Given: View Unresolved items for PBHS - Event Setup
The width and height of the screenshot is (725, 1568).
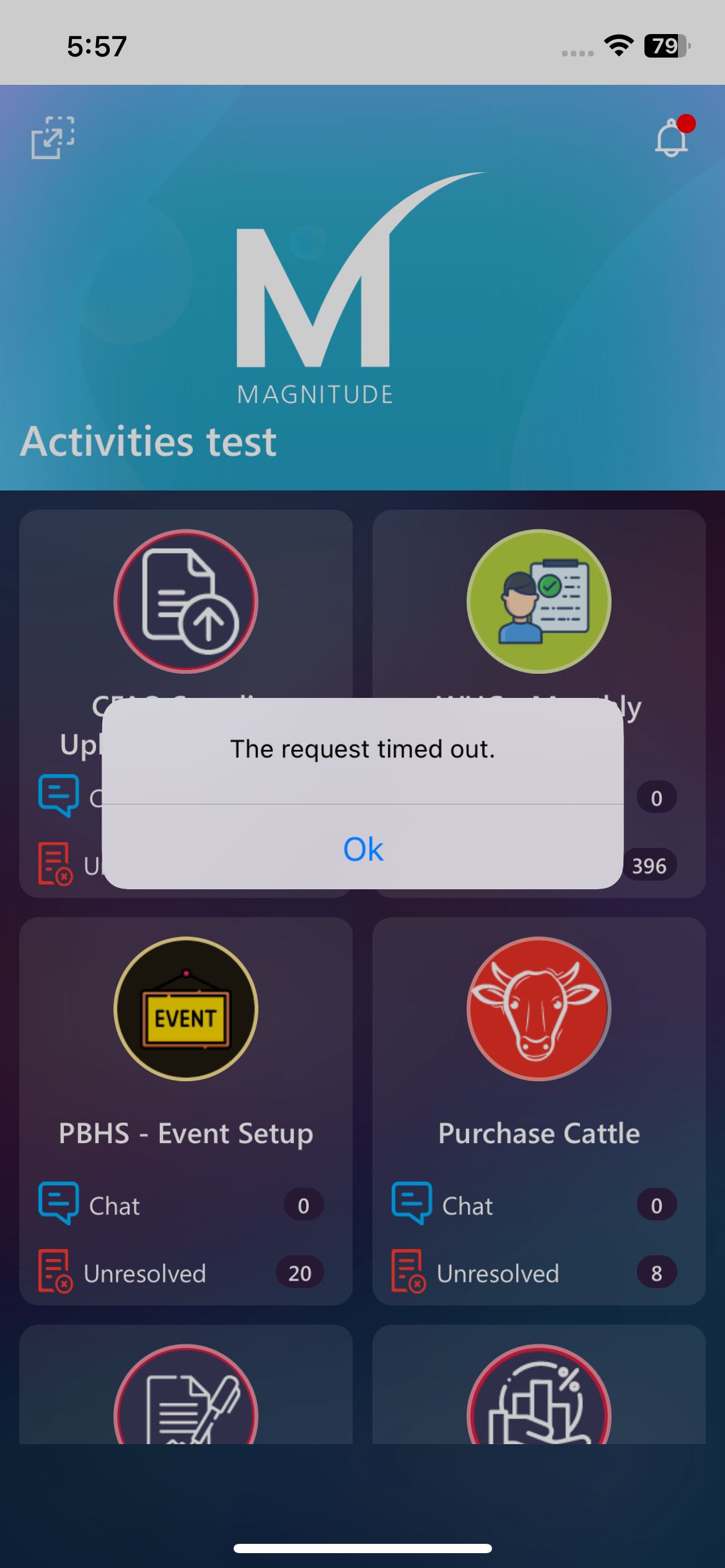Looking at the screenshot, I should pyautogui.click(x=144, y=1273).
